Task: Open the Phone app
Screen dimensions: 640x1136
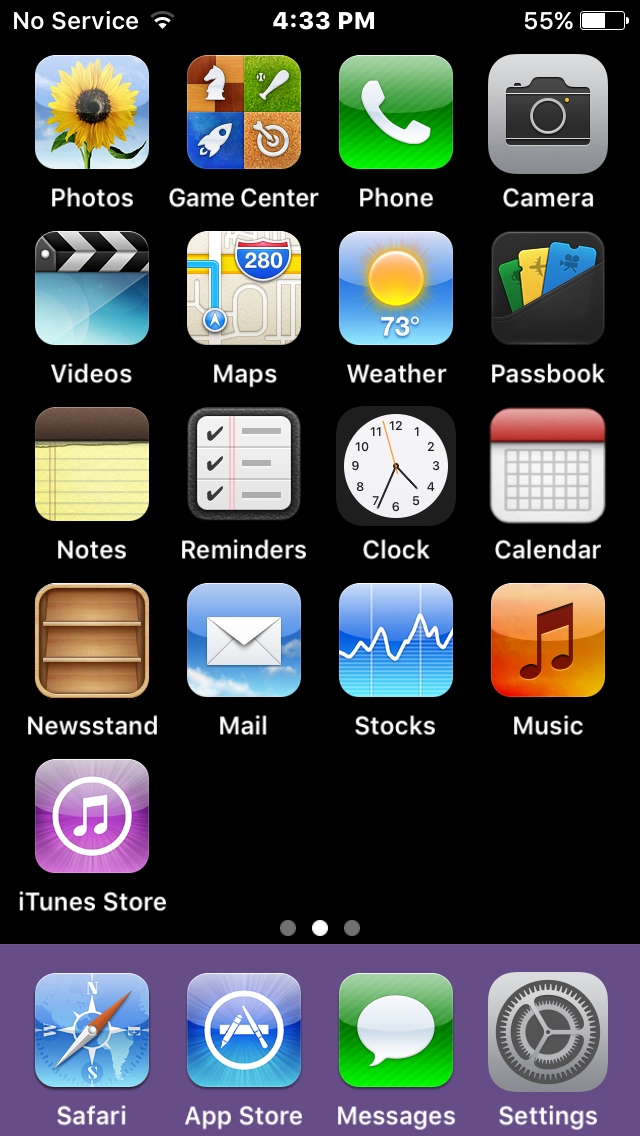Action: click(396, 112)
